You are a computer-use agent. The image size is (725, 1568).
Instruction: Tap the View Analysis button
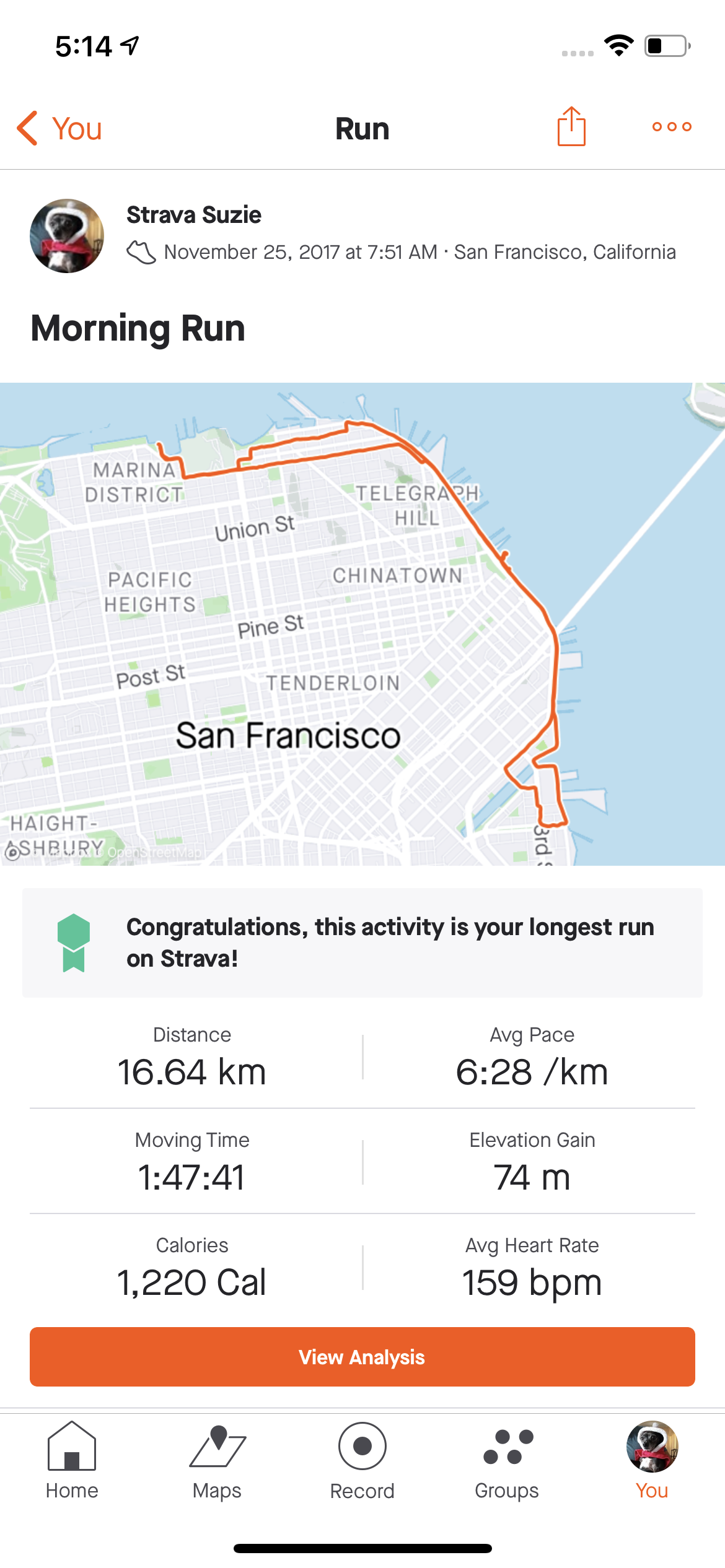362,1357
